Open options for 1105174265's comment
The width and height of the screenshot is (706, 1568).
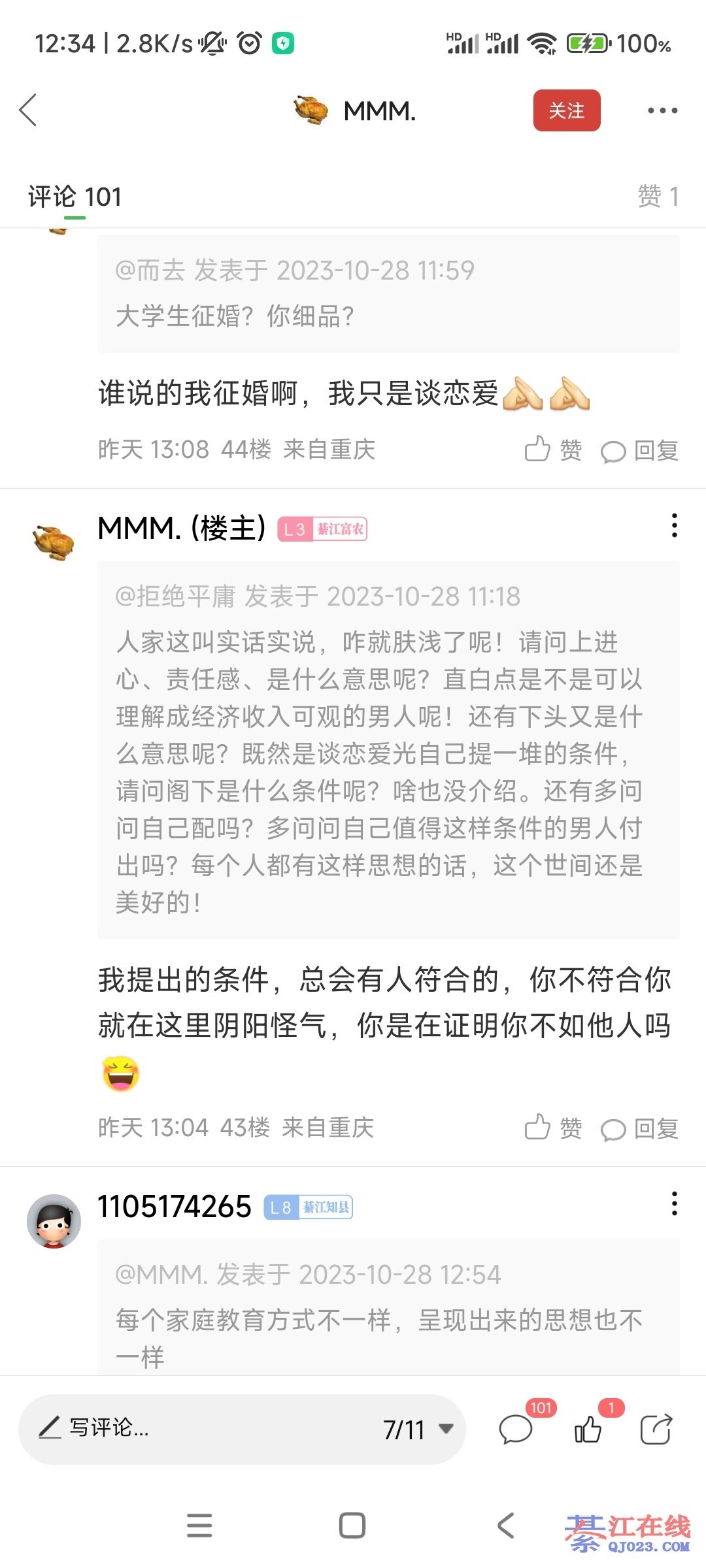click(674, 1204)
